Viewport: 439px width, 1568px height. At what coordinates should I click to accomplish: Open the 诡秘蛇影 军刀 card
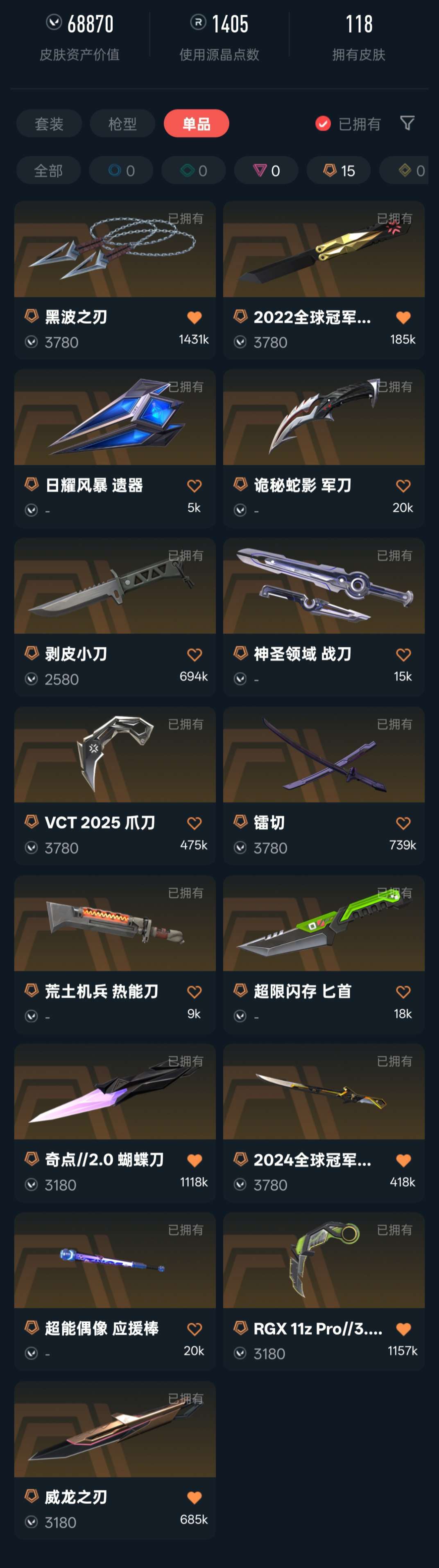(x=324, y=448)
